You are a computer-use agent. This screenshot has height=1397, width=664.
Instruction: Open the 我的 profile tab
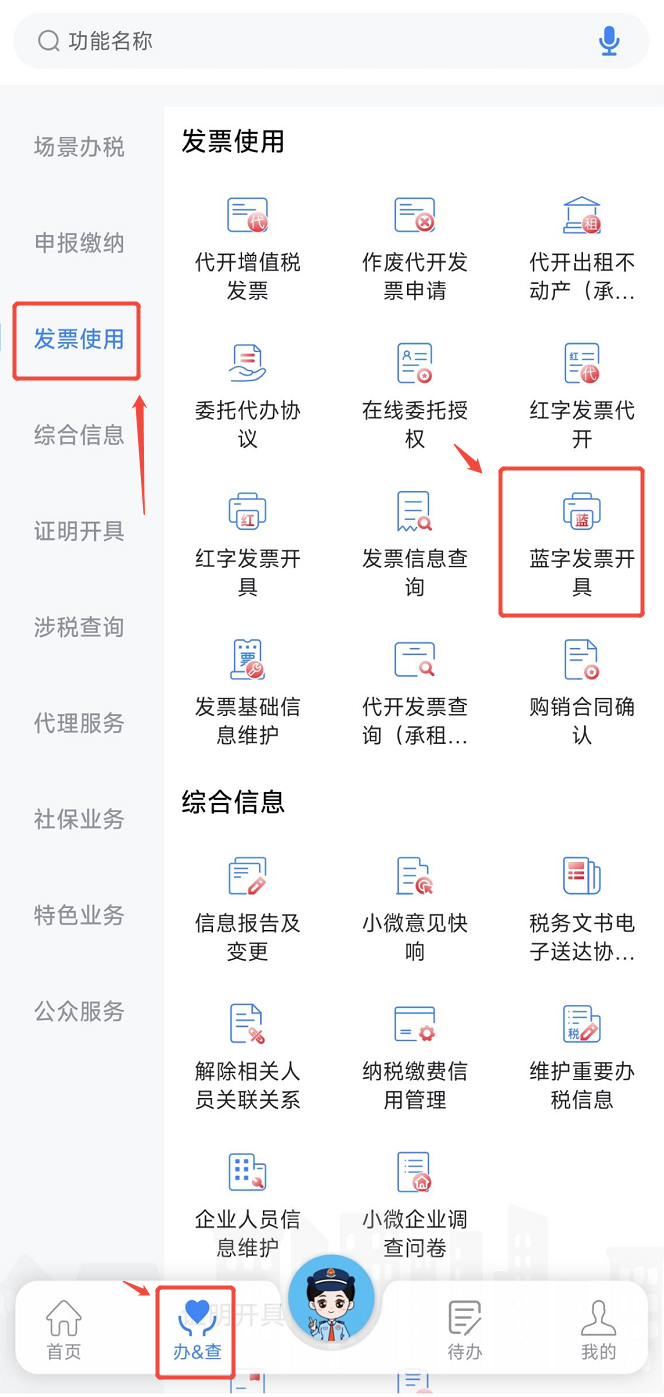click(598, 1330)
